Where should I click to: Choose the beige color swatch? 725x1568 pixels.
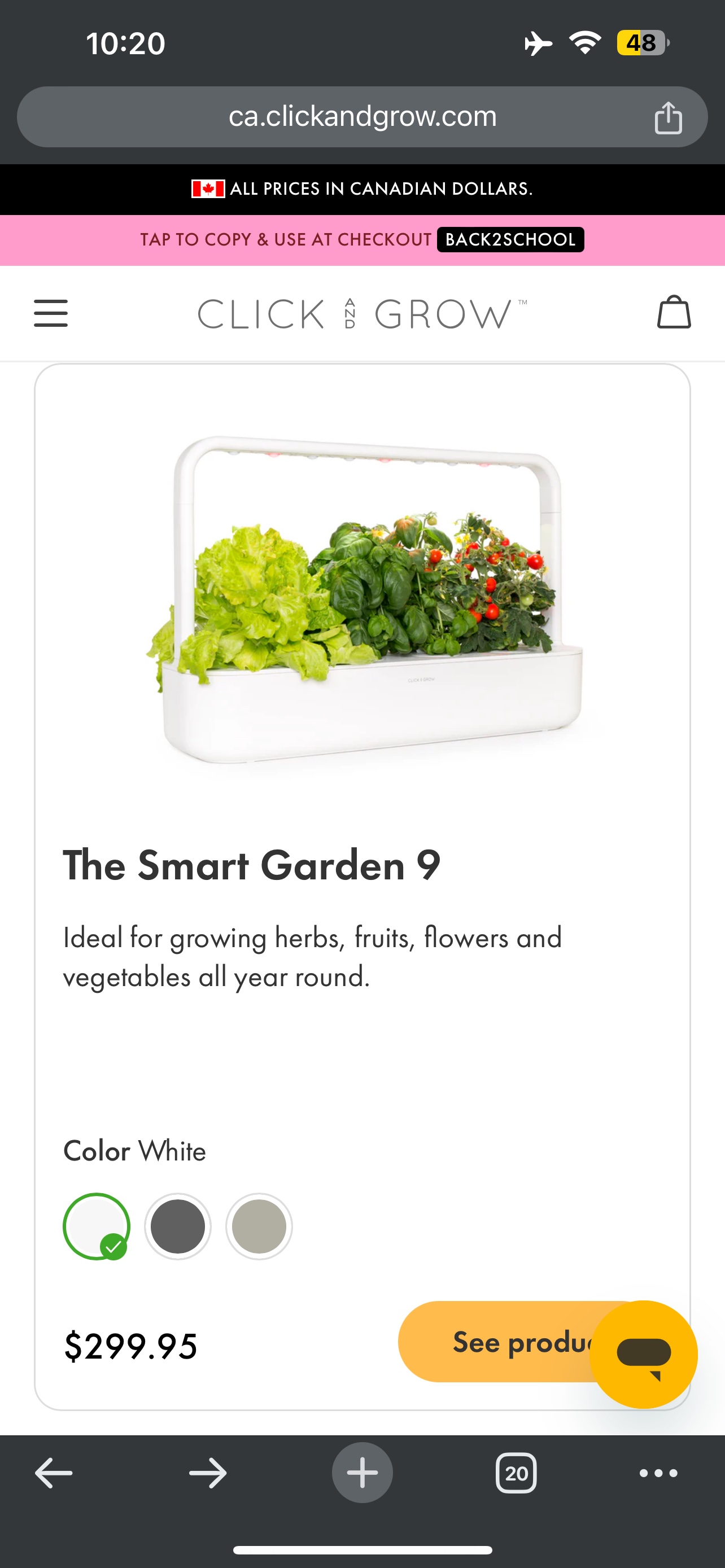point(259,1227)
